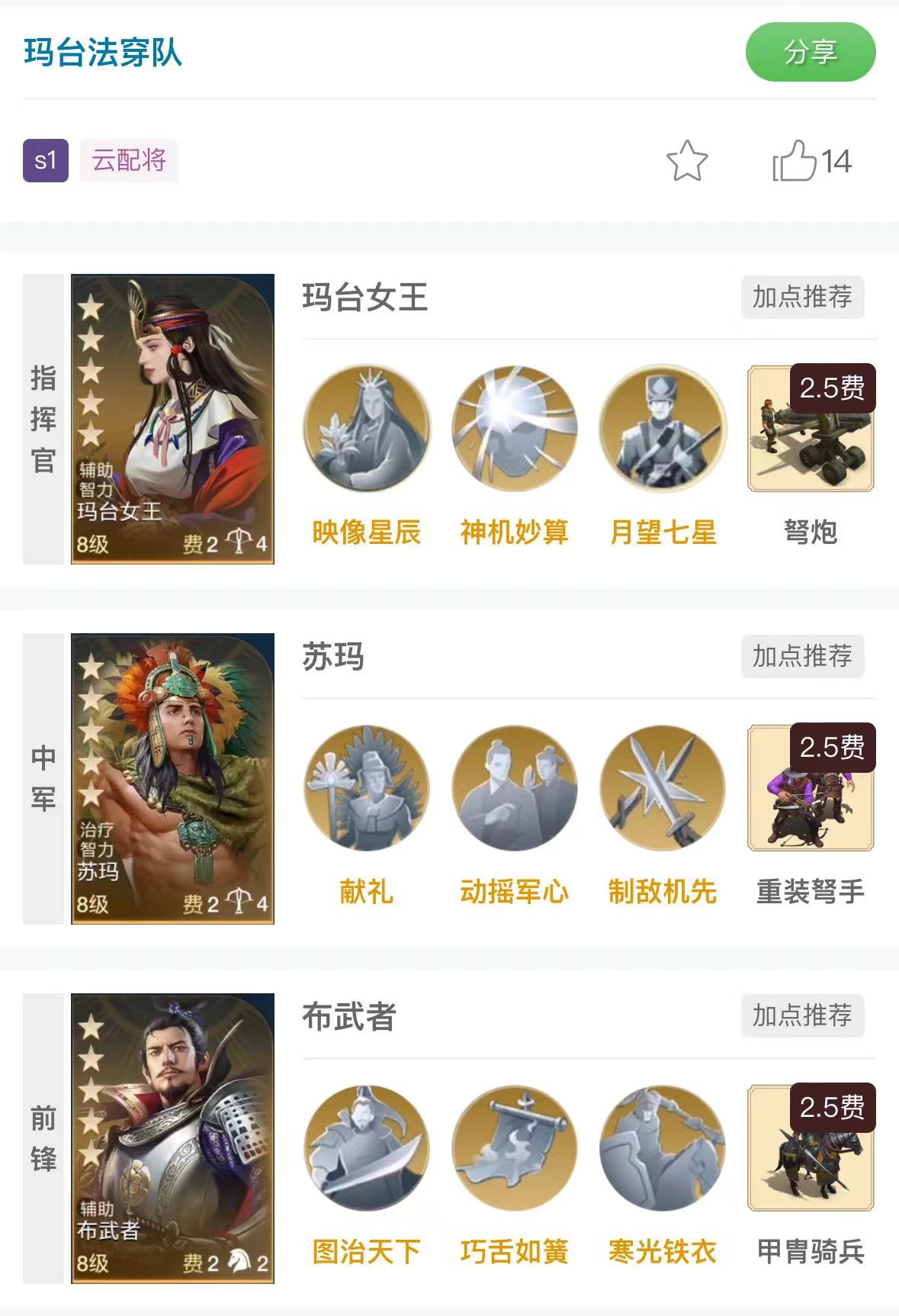View the 神机妙算 skill
The image size is (899, 1316).
click(515, 429)
